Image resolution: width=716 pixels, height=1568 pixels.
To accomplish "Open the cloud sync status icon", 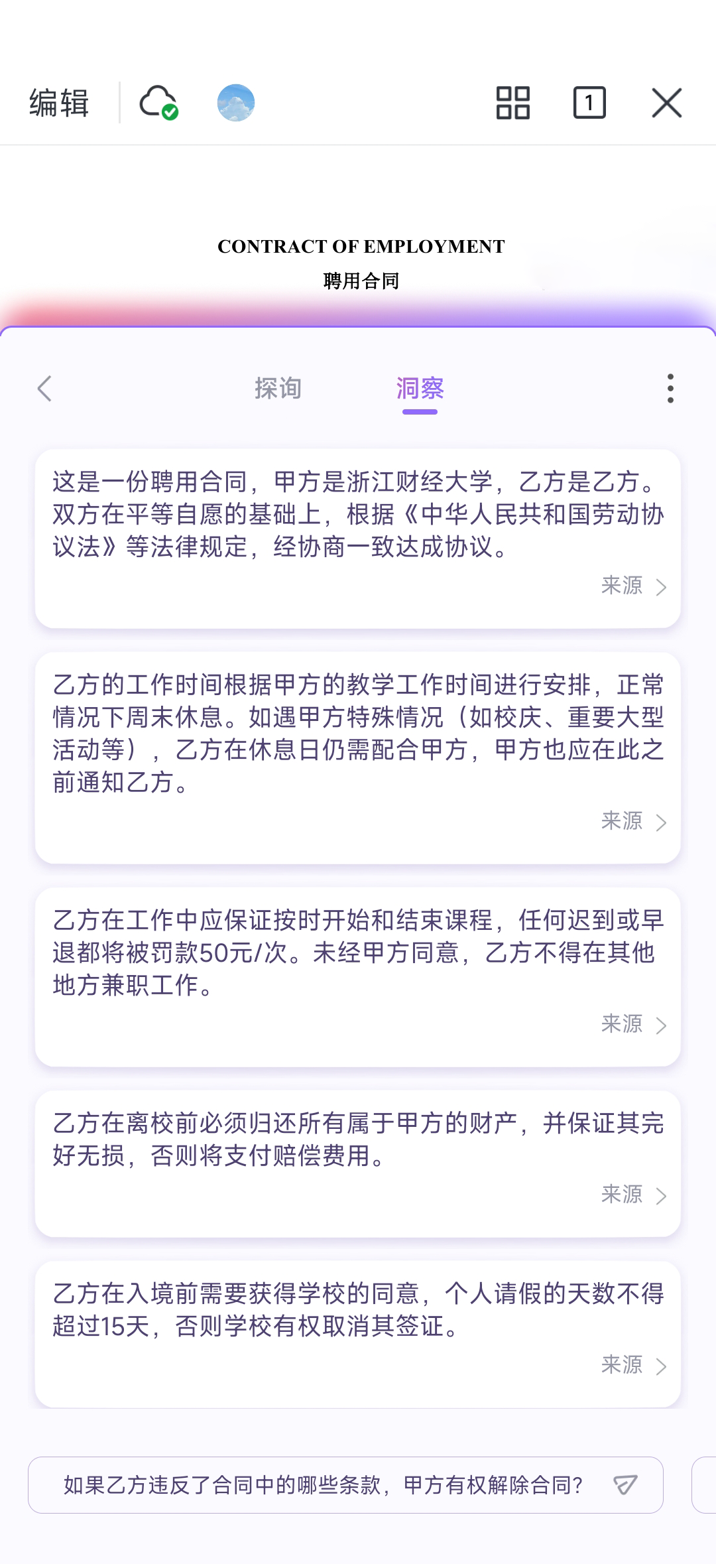I will [x=158, y=103].
